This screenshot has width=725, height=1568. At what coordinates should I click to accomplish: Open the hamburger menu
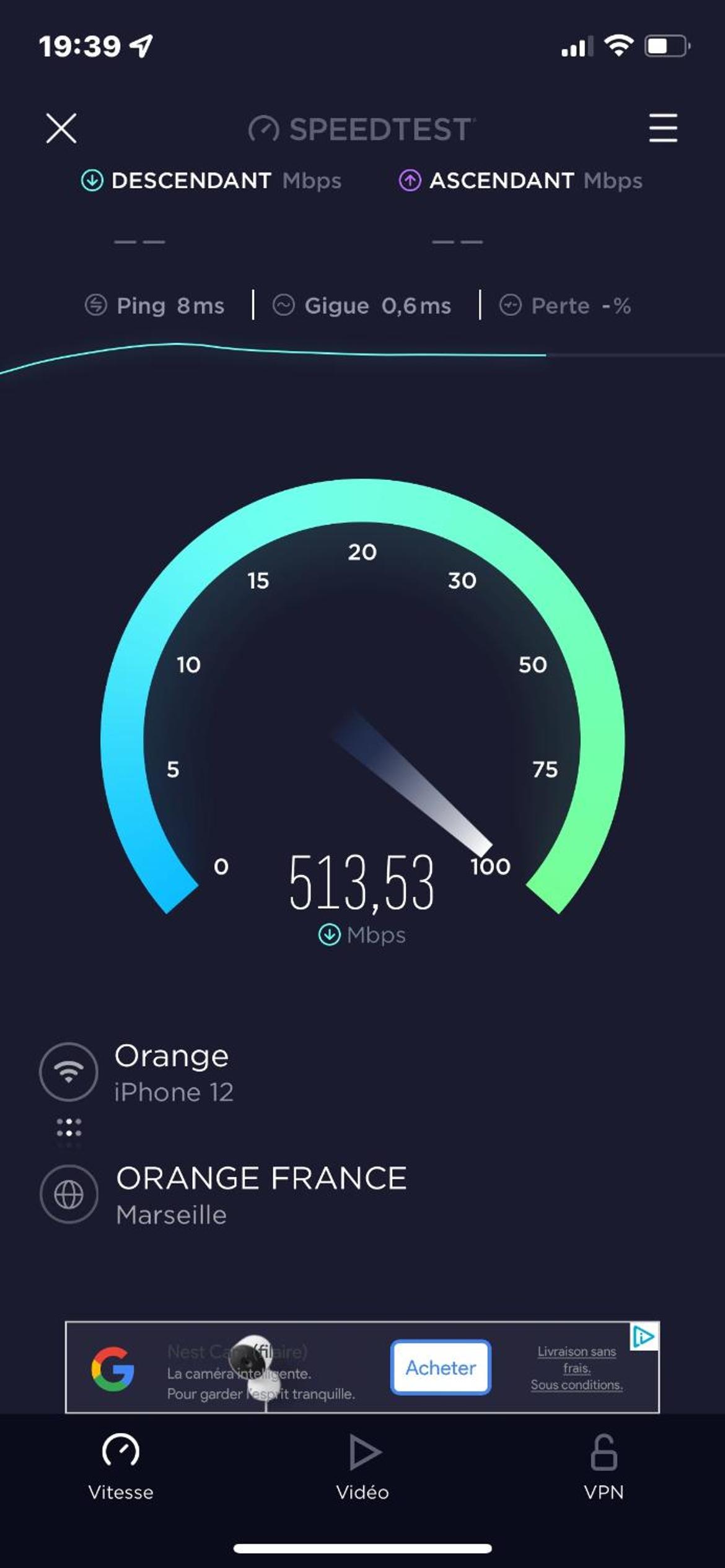[x=663, y=128]
